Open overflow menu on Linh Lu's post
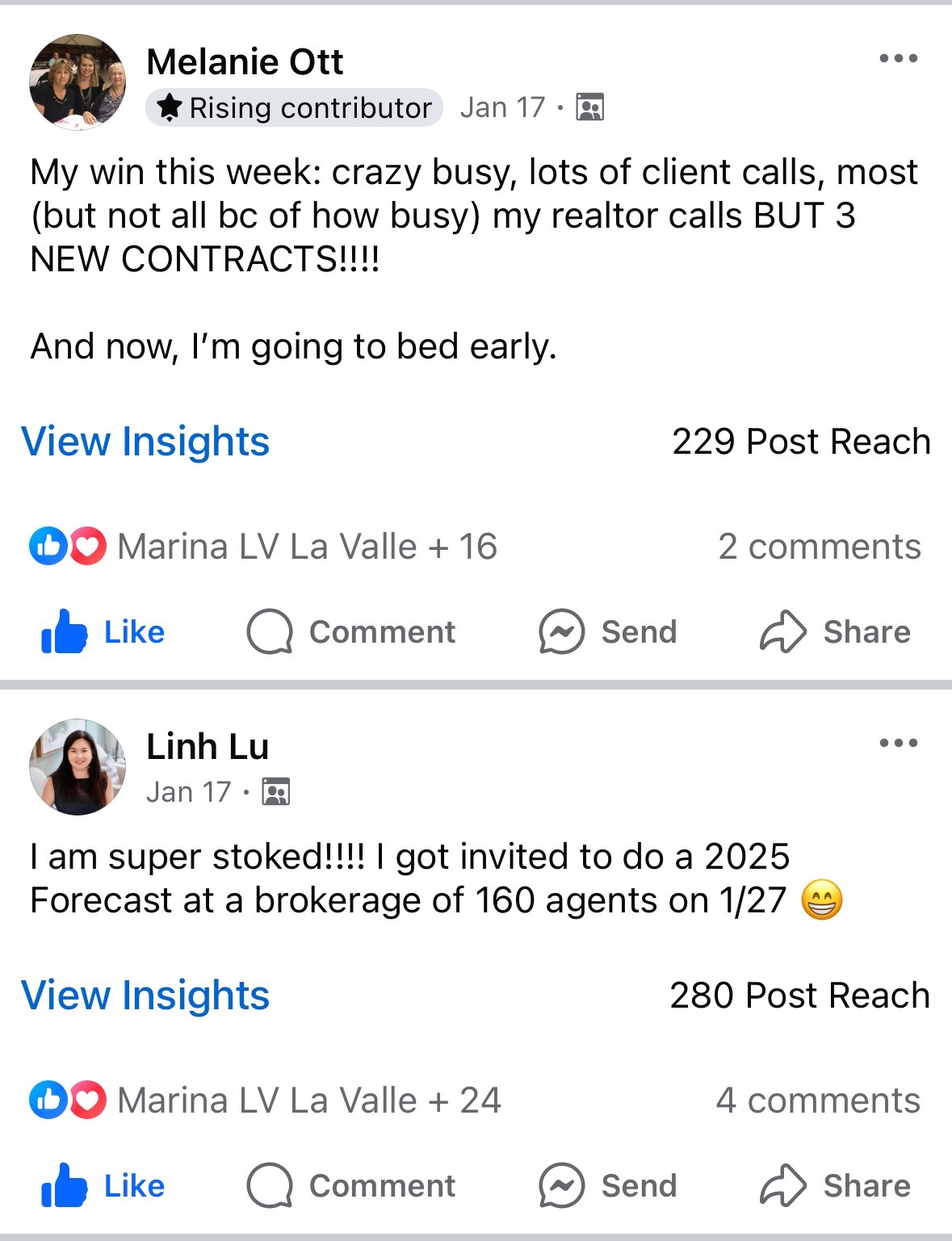Image resolution: width=952 pixels, height=1241 pixels. (898, 743)
